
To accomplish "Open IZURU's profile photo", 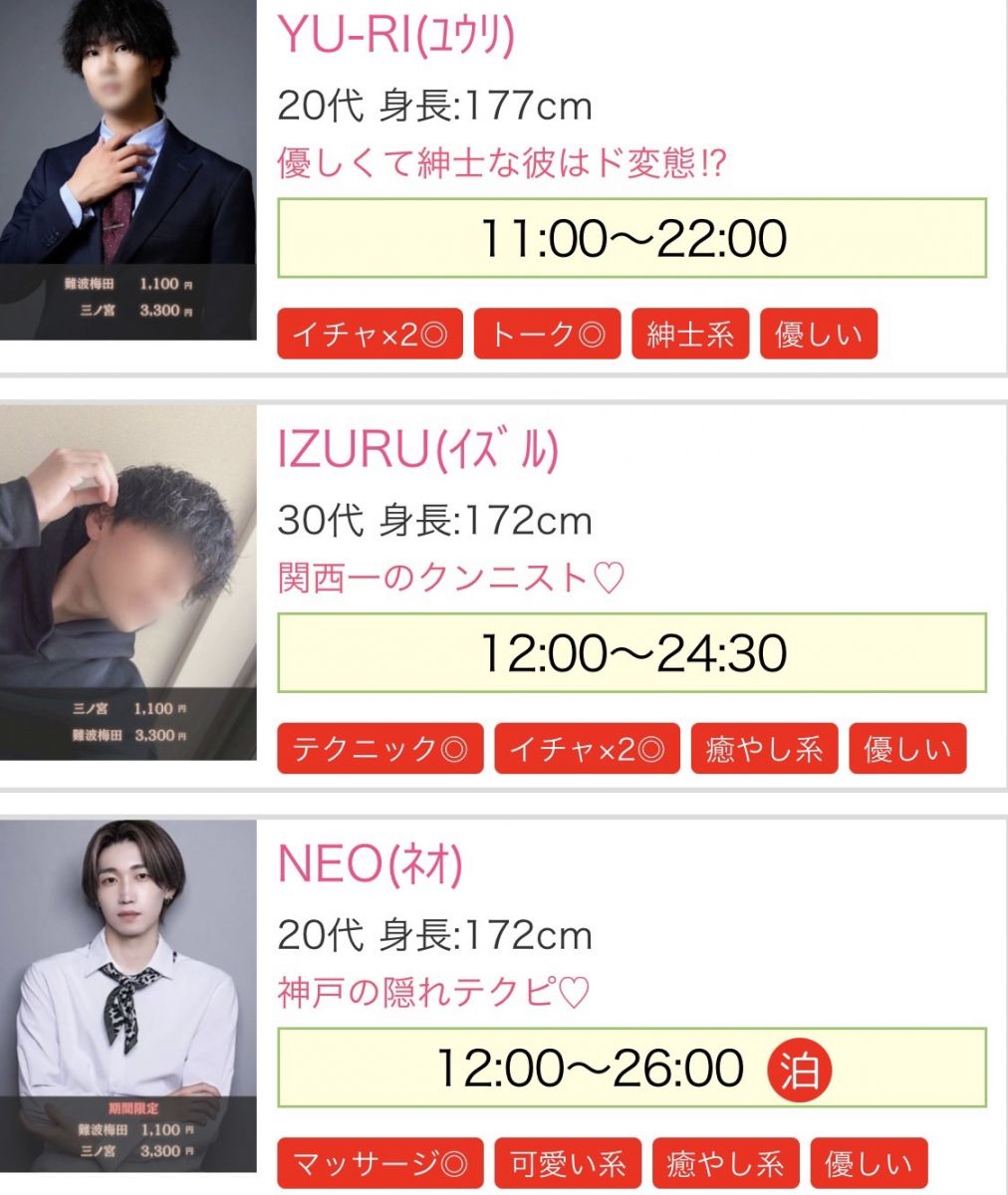I will tap(127, 583).
